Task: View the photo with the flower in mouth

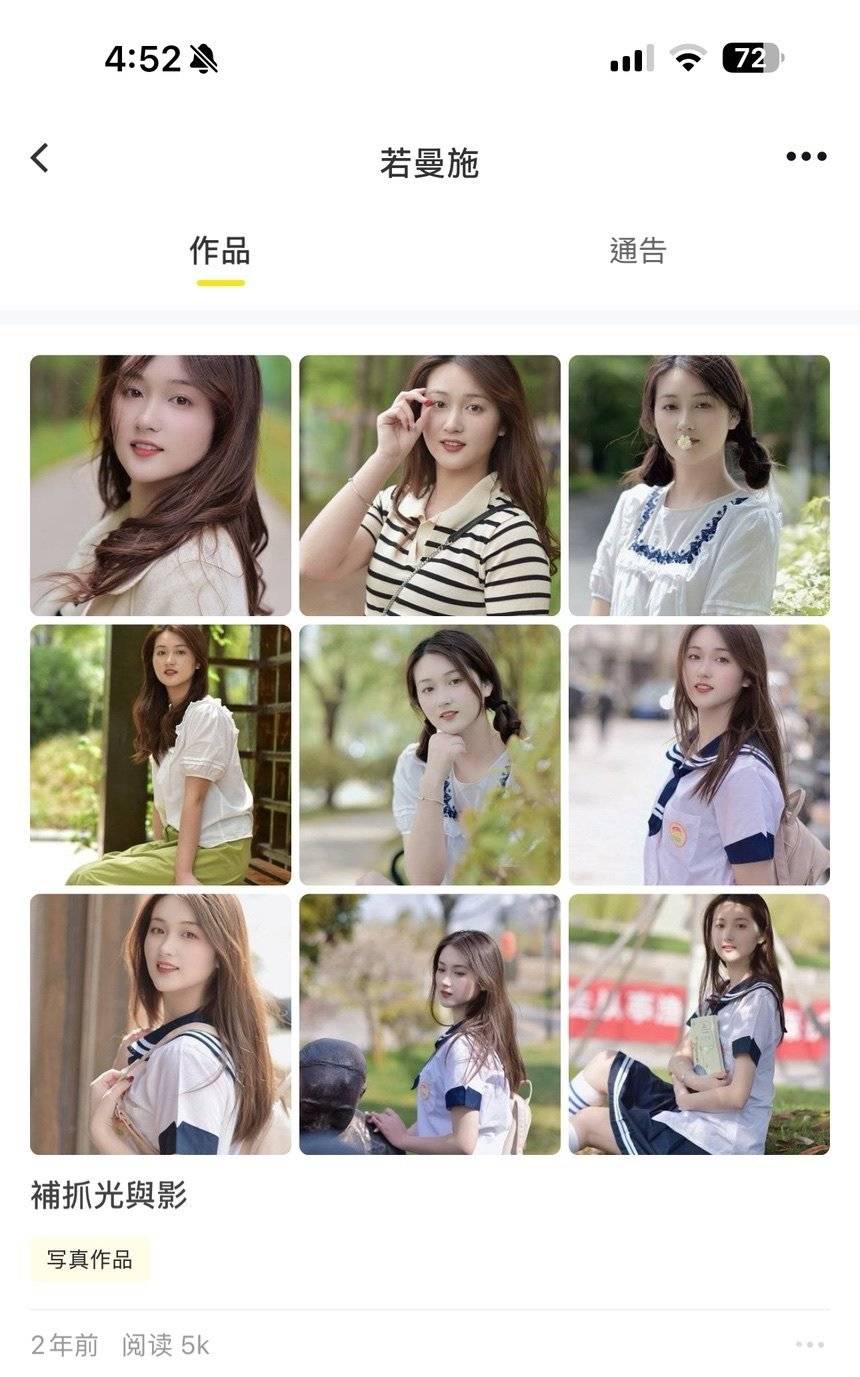Action: coord(699,485)
